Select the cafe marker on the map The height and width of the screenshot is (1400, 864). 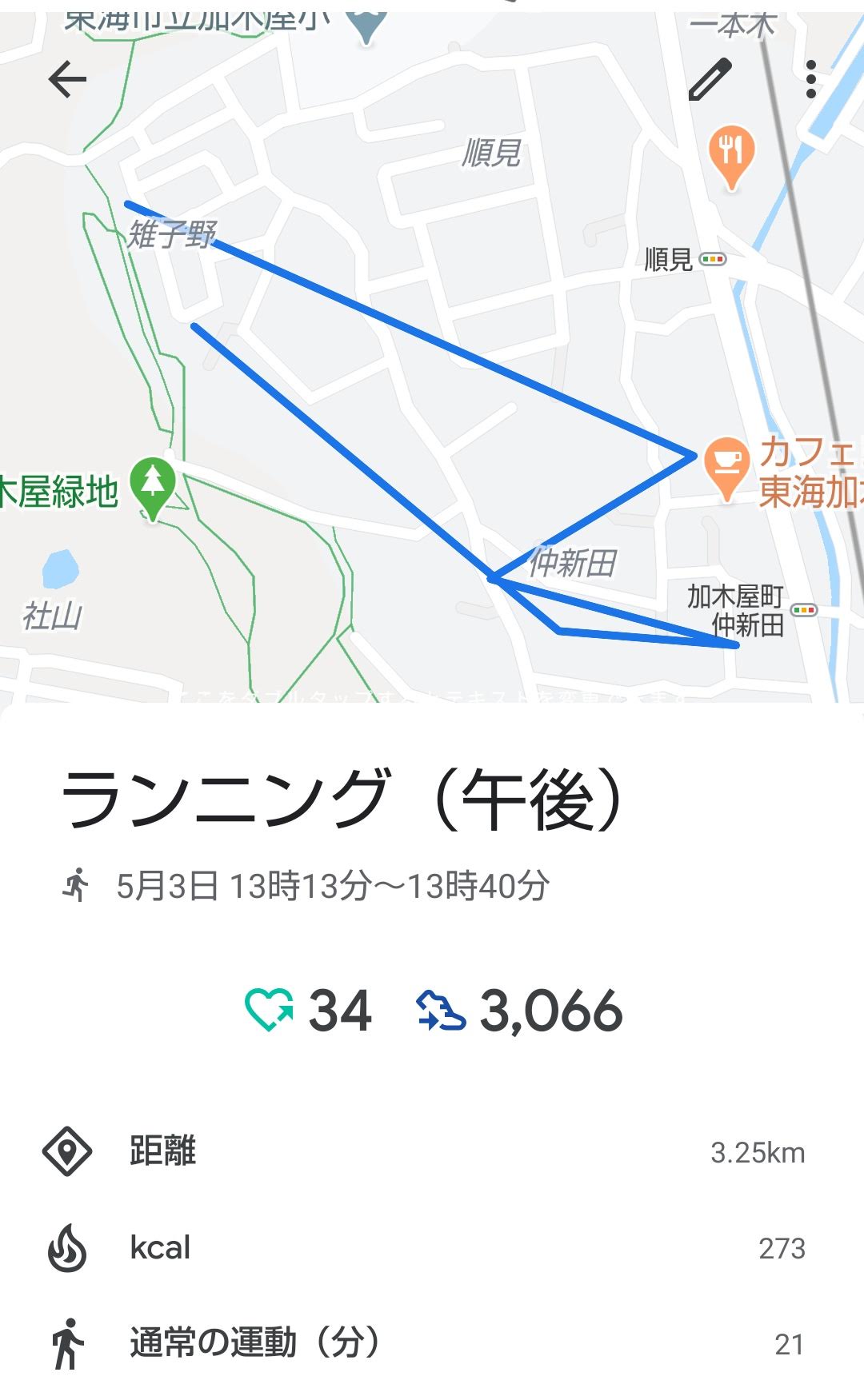(726, 468)
